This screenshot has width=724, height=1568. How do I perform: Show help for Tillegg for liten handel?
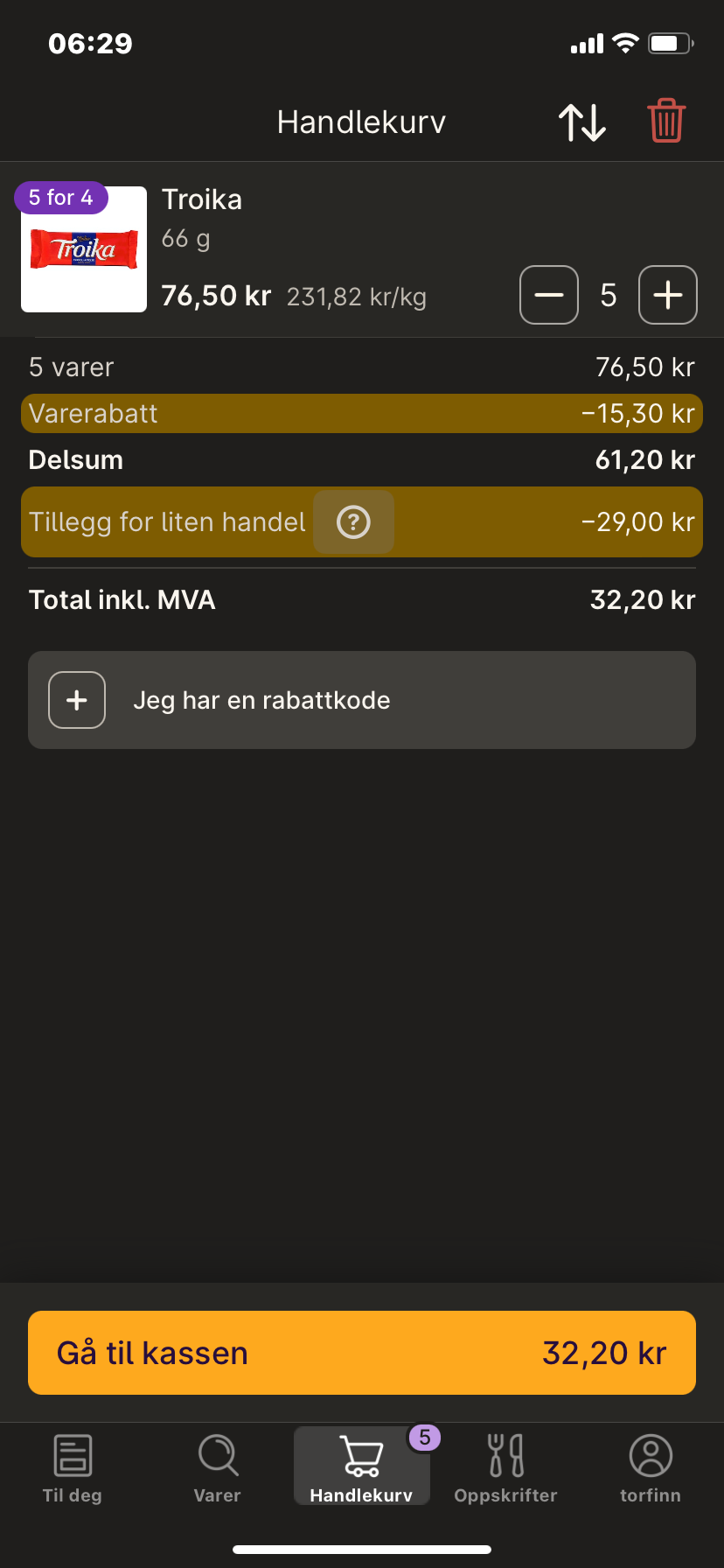click(x=354, y=522)
